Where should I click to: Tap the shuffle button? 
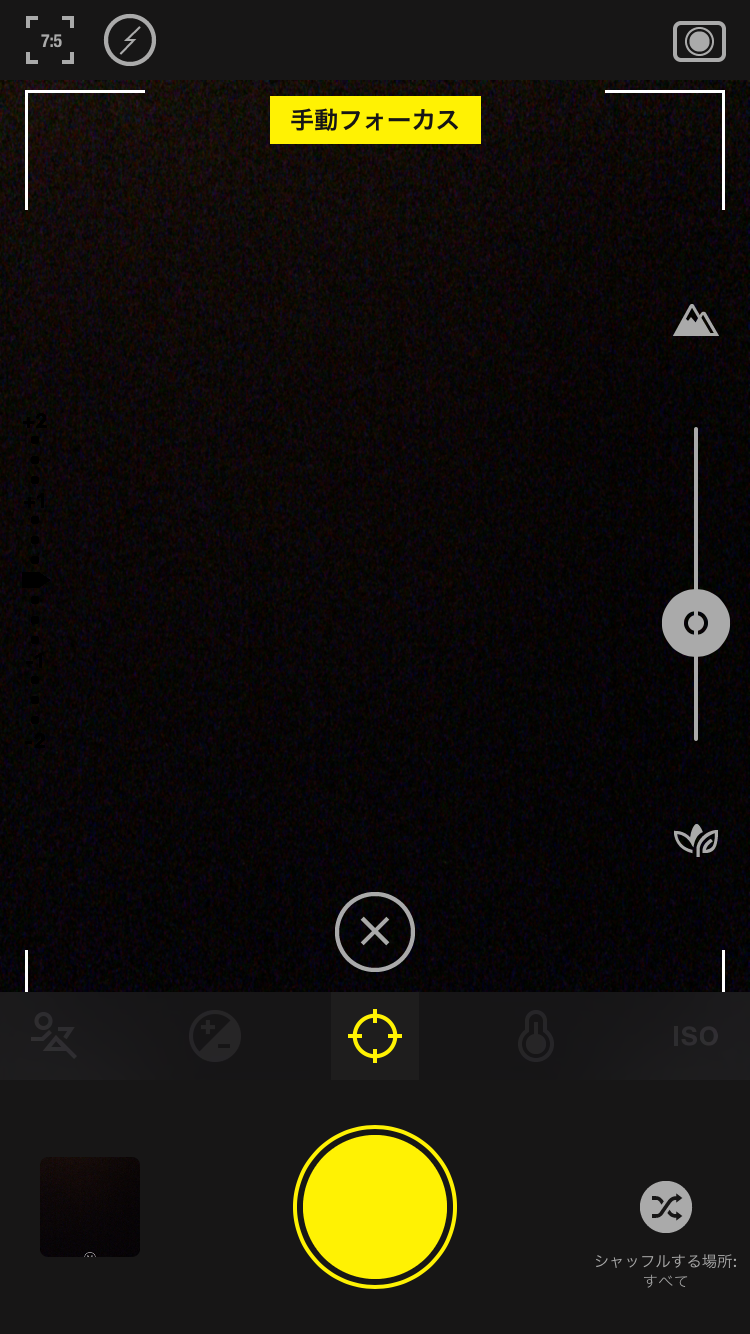tap(666, 1207)
